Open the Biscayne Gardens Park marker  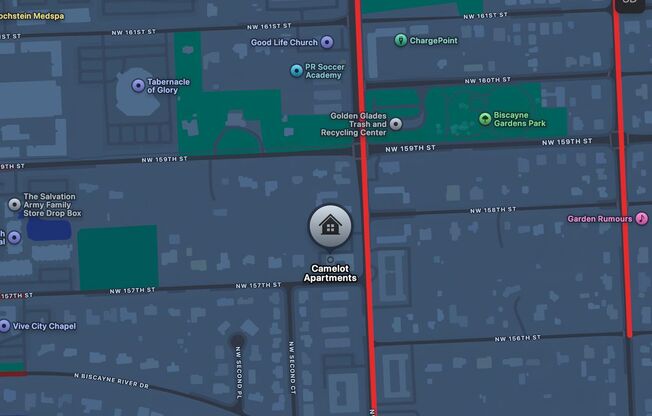pyautogui.click(x=485, y=119)
